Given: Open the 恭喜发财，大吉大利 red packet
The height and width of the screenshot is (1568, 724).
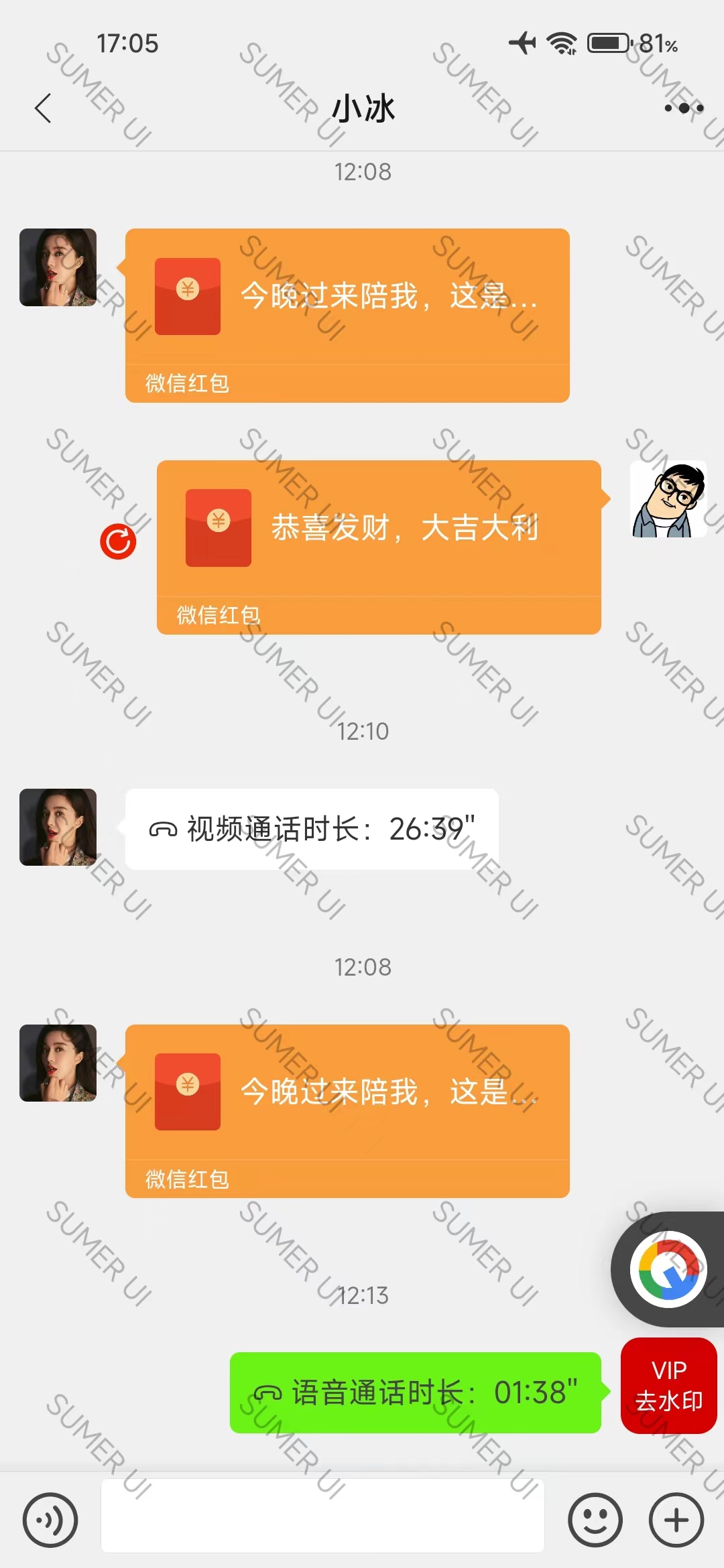Looking at the screenshot, I should [379, 546].
